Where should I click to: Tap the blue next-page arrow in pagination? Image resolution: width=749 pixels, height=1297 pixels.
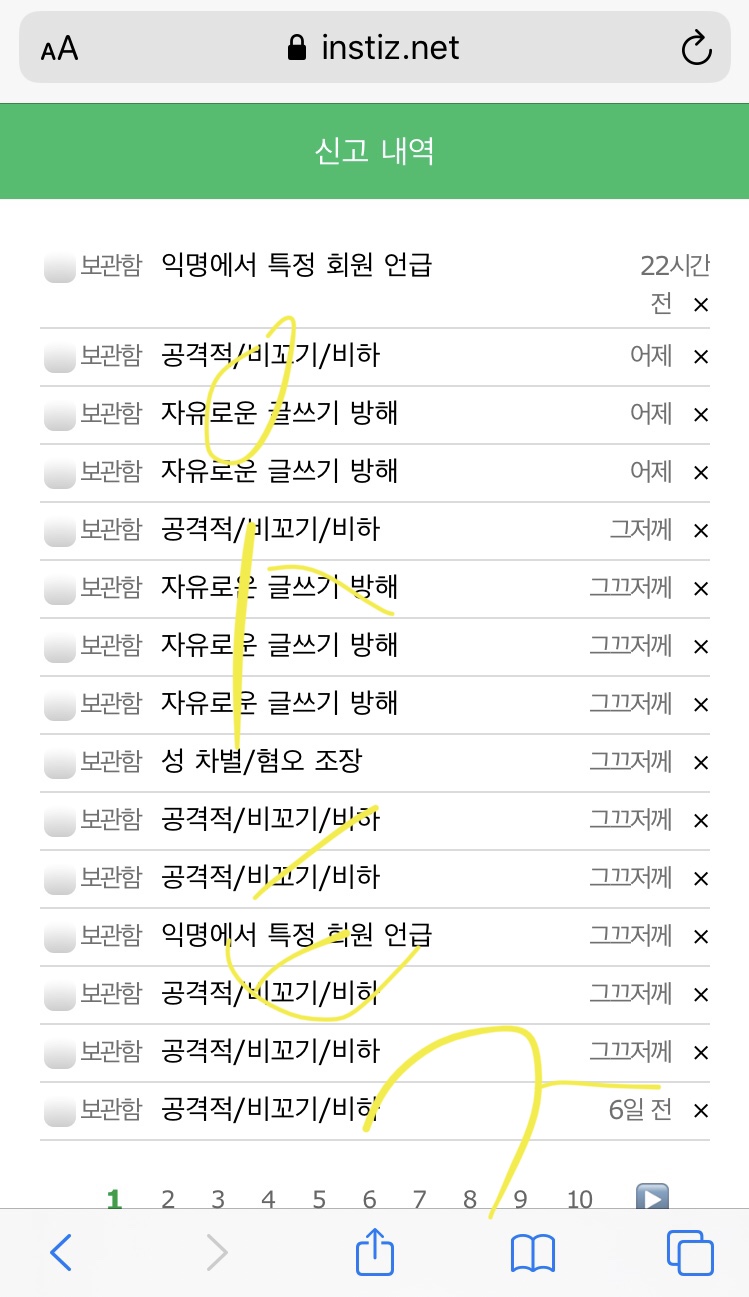[x=653, y=1198]
